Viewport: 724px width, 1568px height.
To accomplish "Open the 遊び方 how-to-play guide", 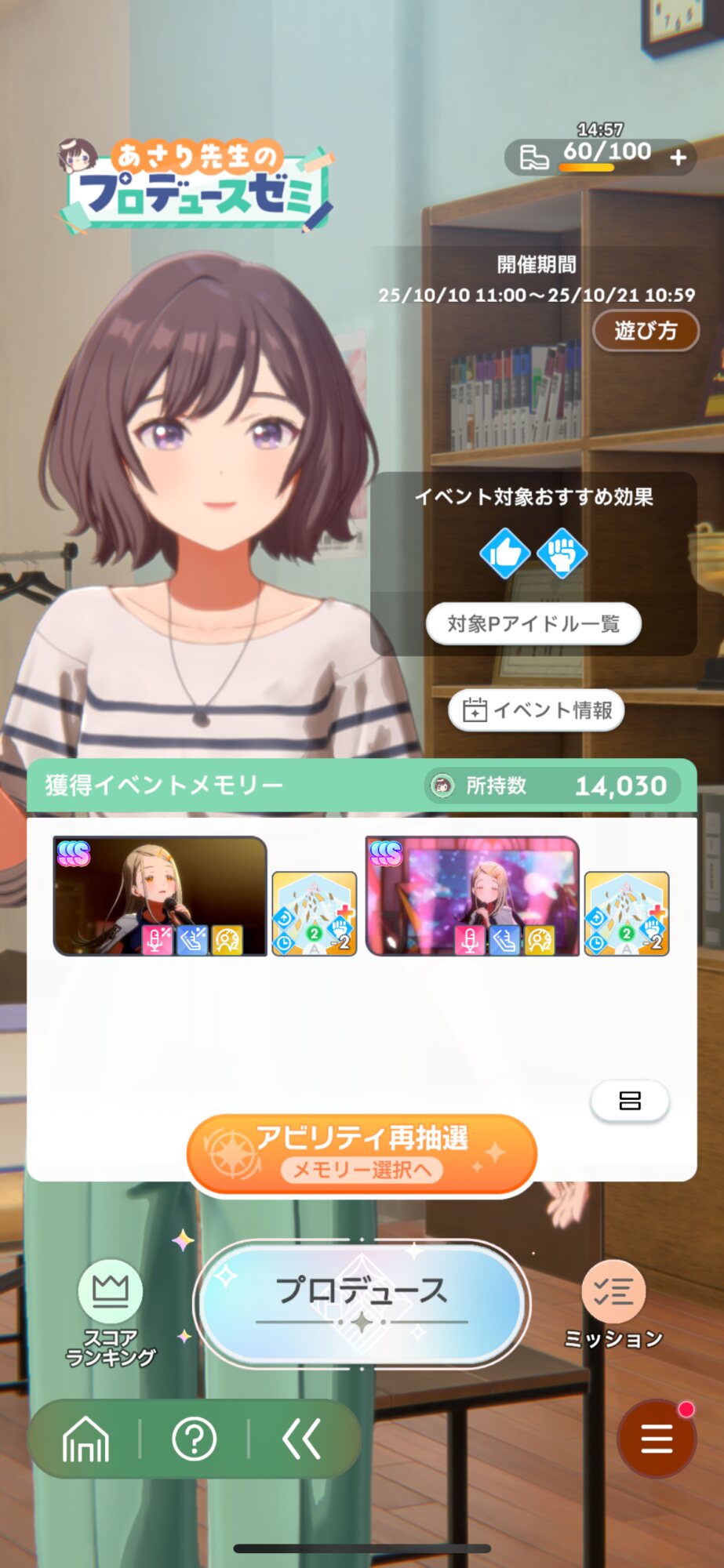I will pyautogui.click(x=645, y=331).
